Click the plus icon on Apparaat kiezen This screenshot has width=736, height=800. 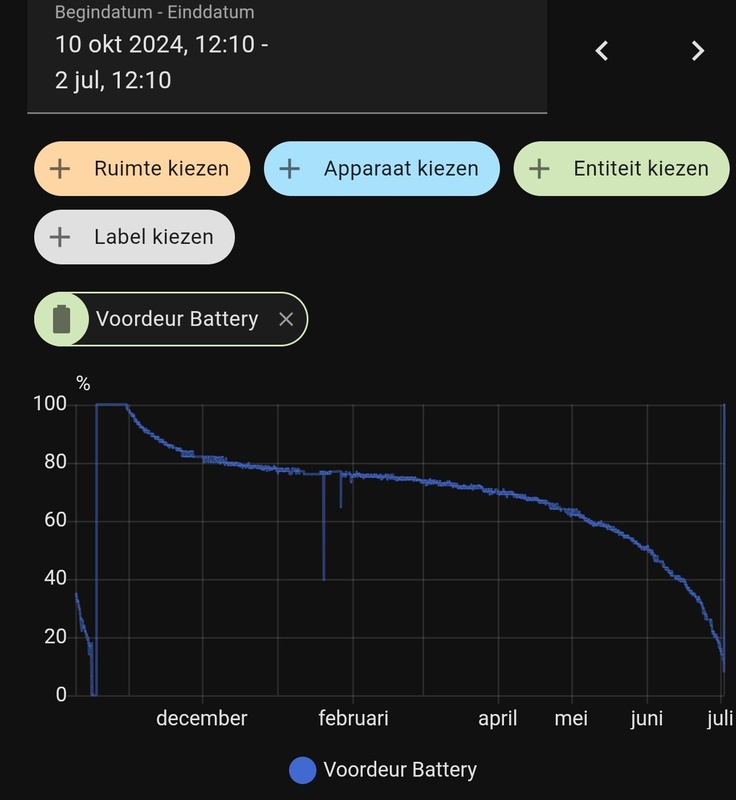[289, 168]
